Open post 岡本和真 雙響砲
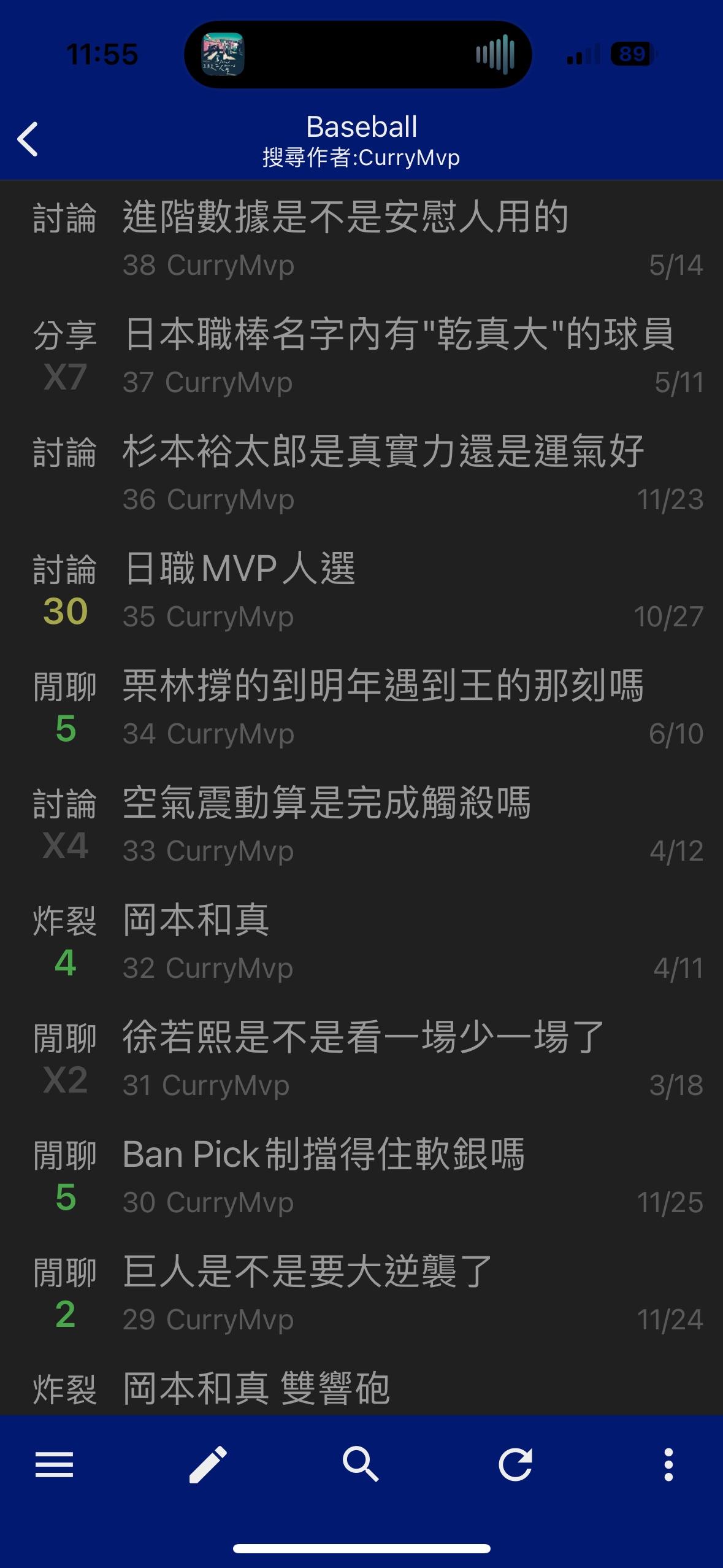 [256, 1389]
